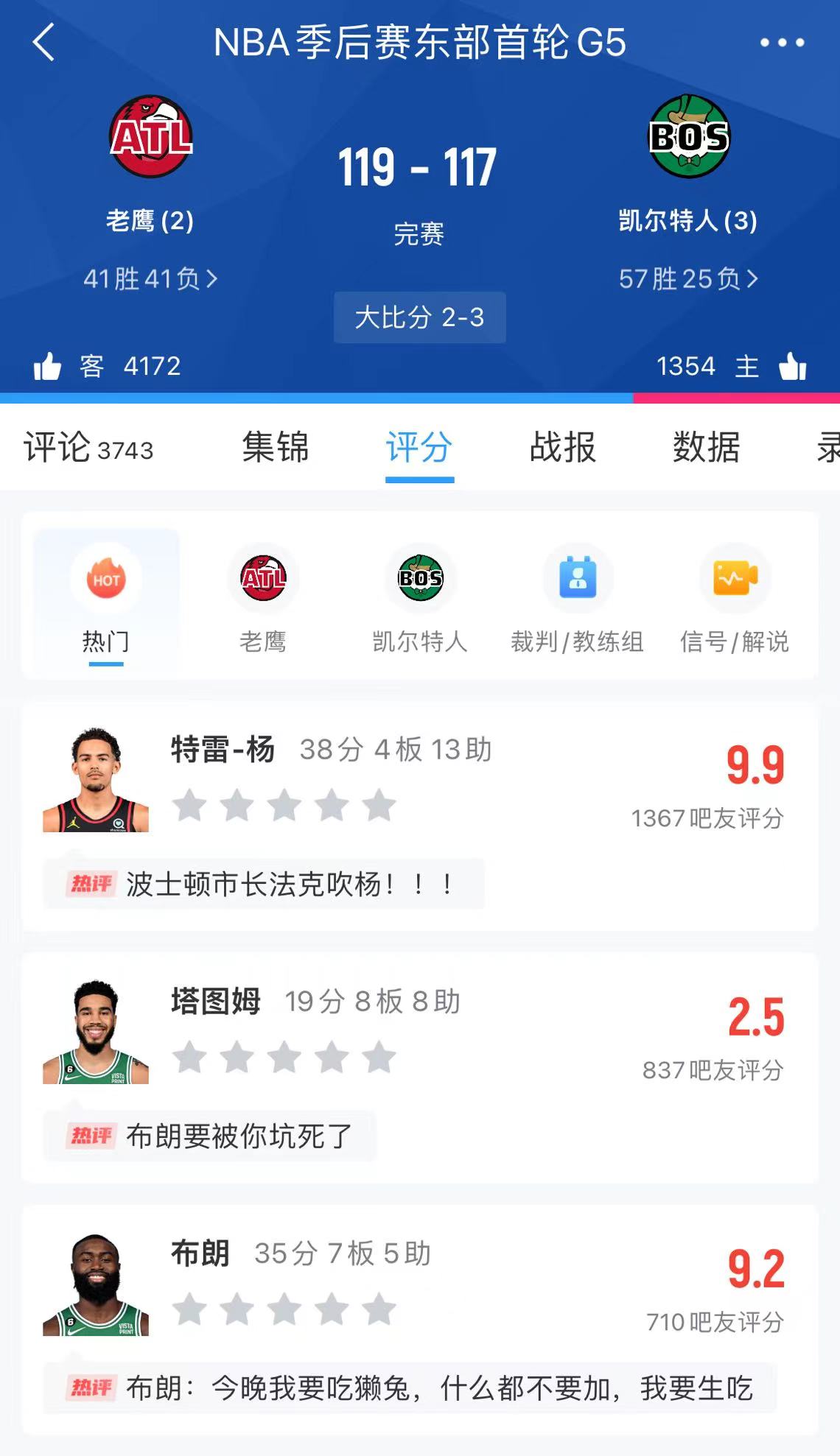Select the 评分 ratings tab
Viewport: 840px width, 1456px height.
coord(419,448)
